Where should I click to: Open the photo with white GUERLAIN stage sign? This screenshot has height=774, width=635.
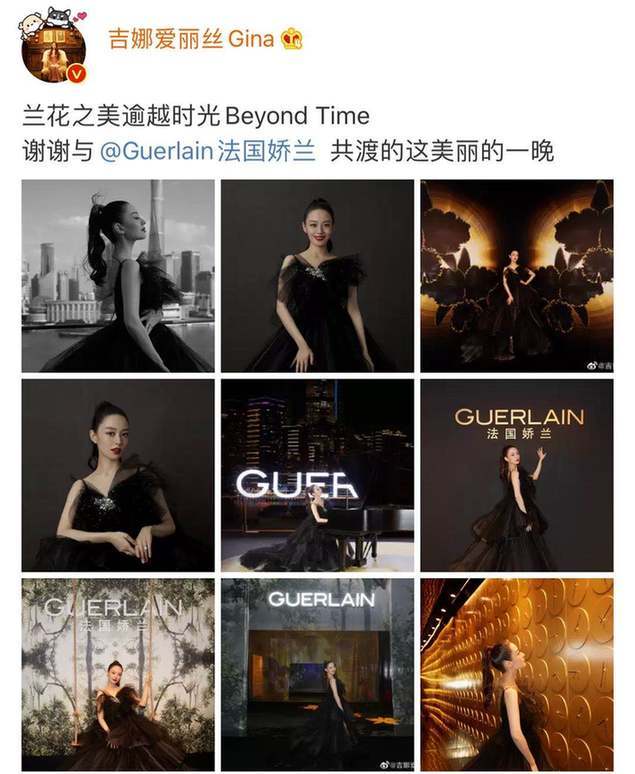317,673
